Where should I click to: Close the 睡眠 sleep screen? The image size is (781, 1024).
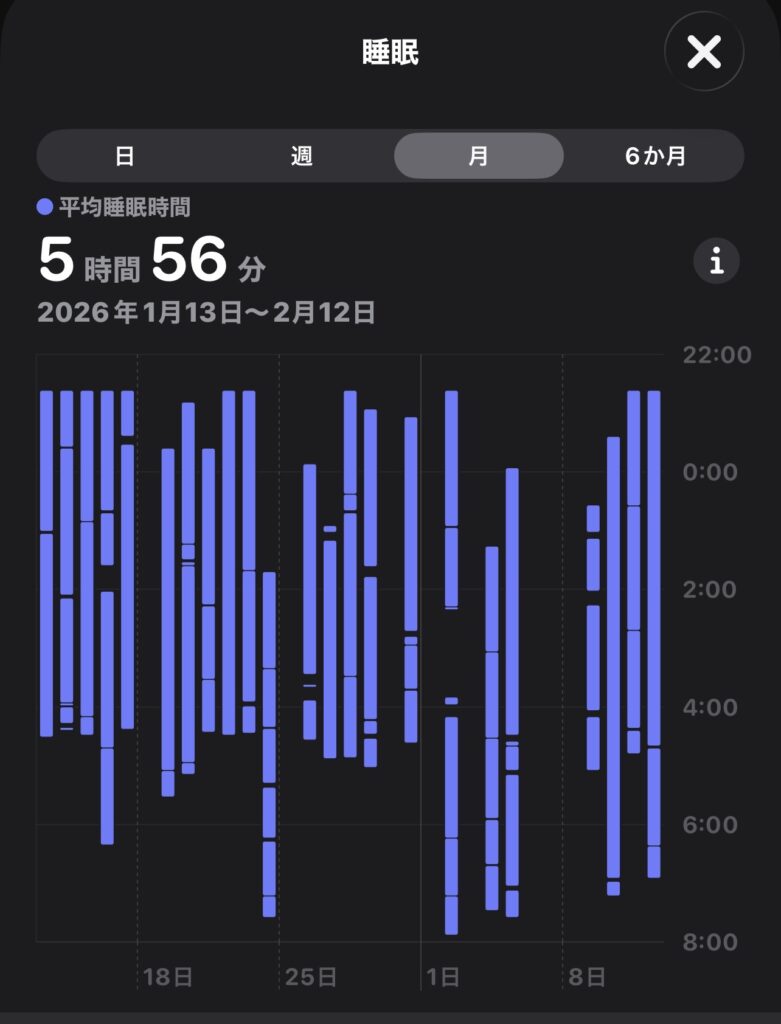click(704, 52)
